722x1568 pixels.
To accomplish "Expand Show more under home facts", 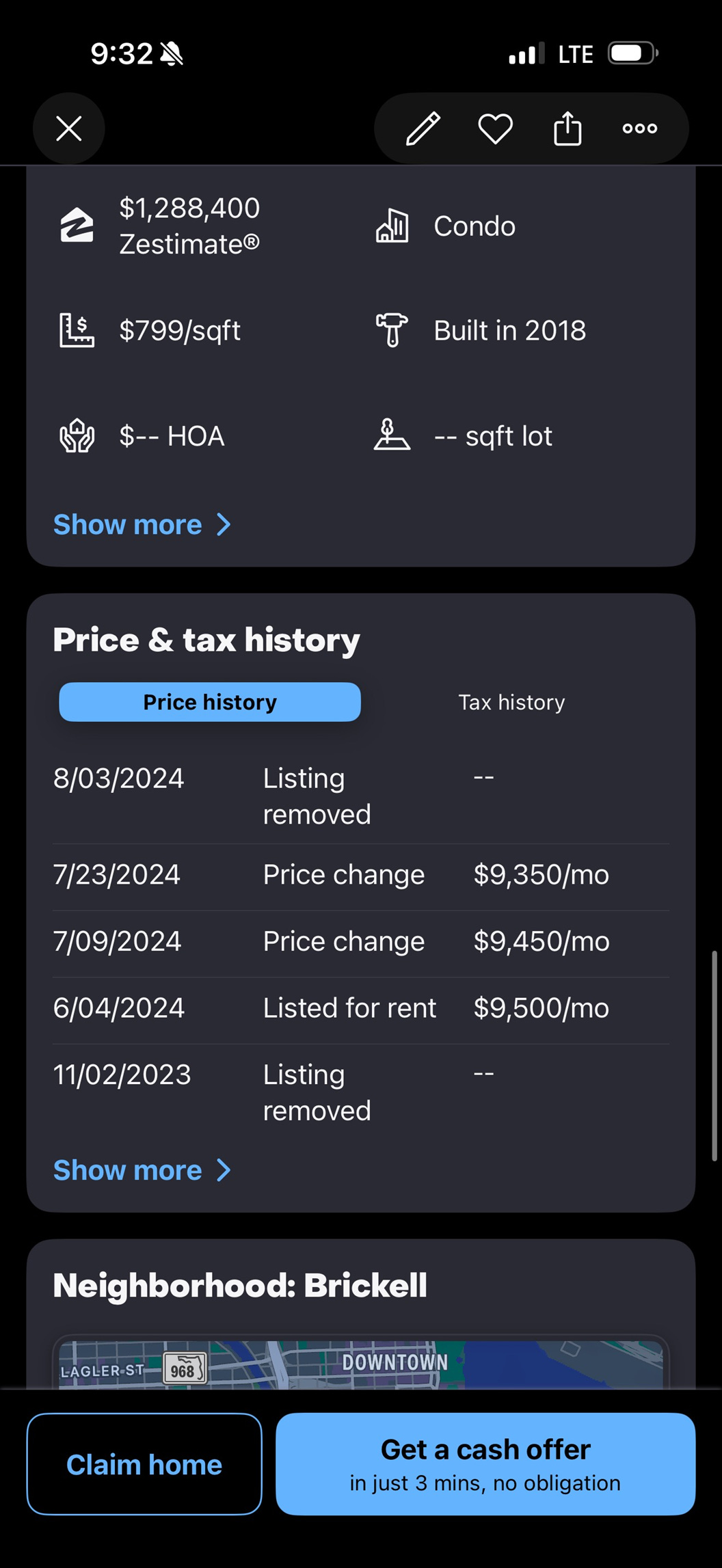I will (x=142, y=525).
